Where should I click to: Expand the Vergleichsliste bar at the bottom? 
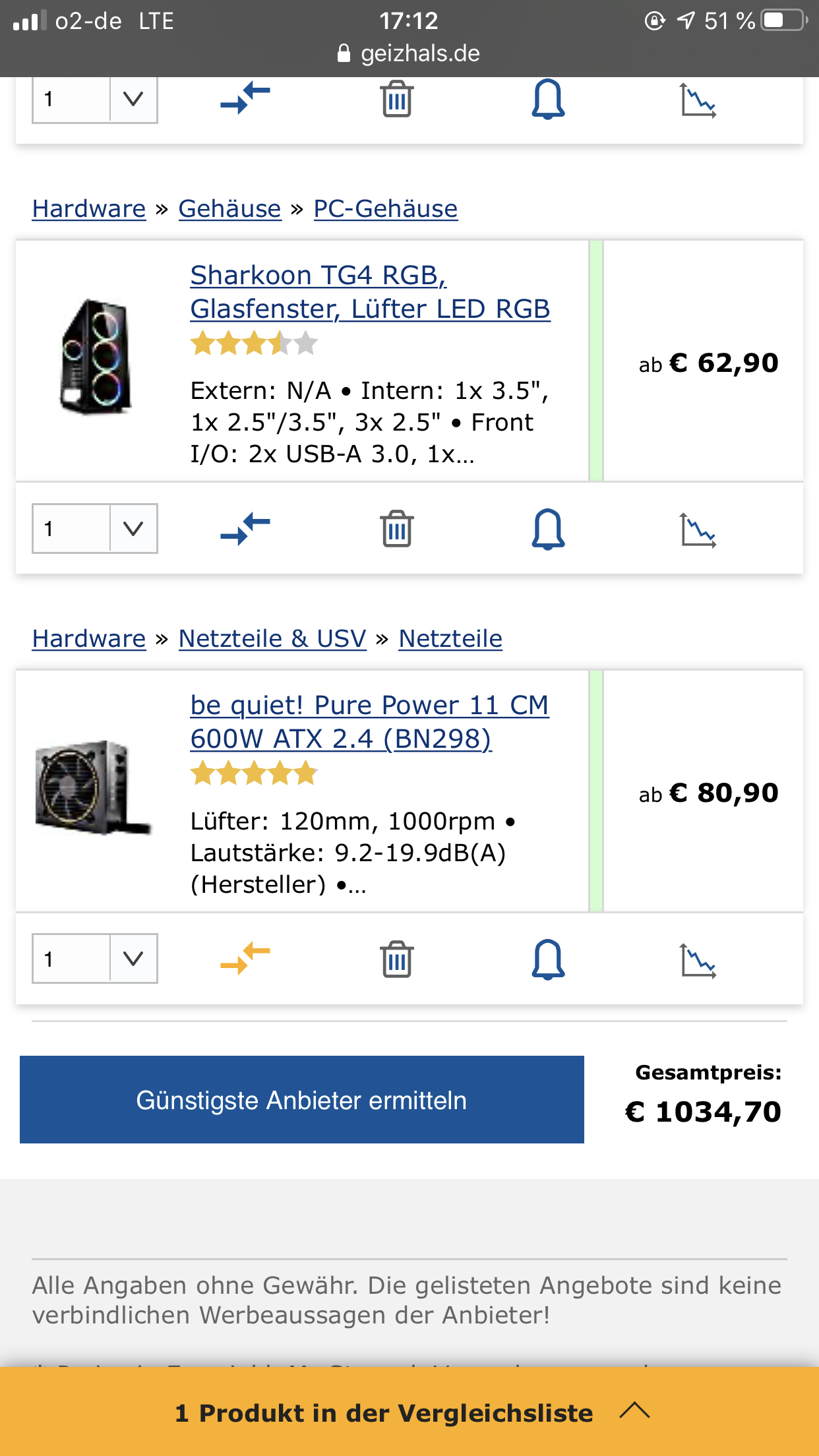[x=409, y=1412]
